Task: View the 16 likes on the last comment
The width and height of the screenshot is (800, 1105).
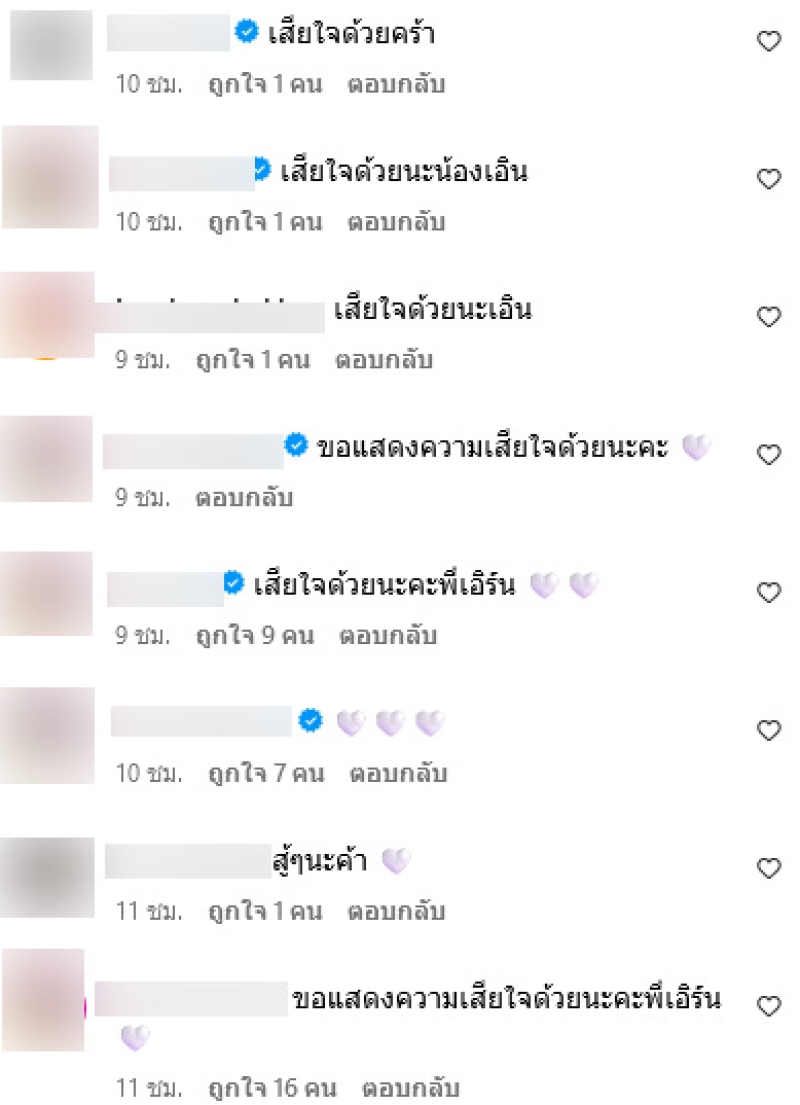Action: 272,1088
